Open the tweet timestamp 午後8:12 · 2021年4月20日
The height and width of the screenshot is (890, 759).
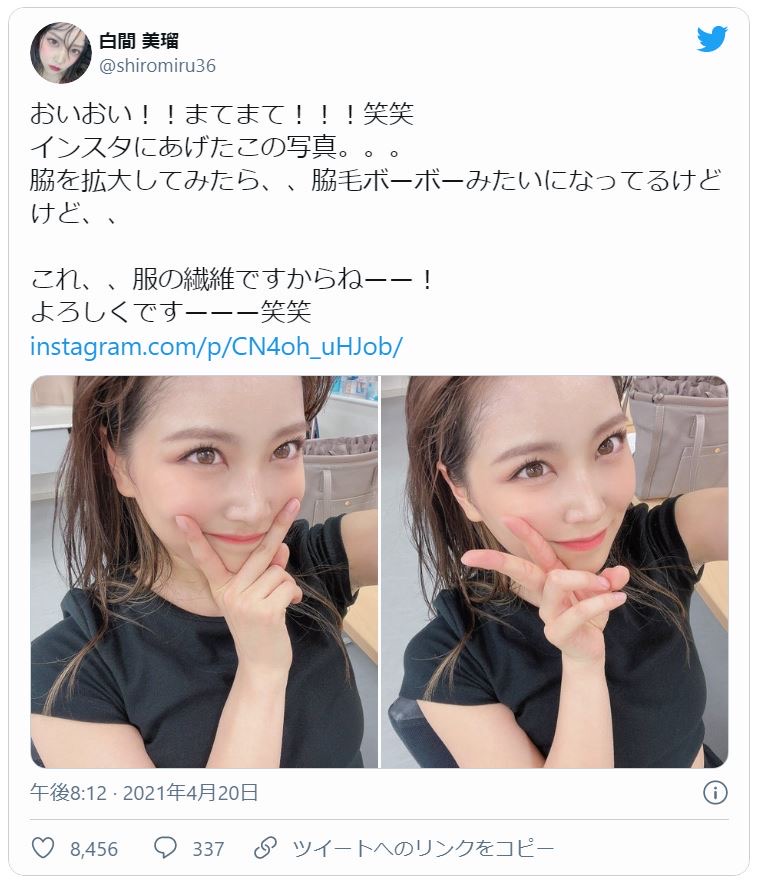tap(145, 793)
